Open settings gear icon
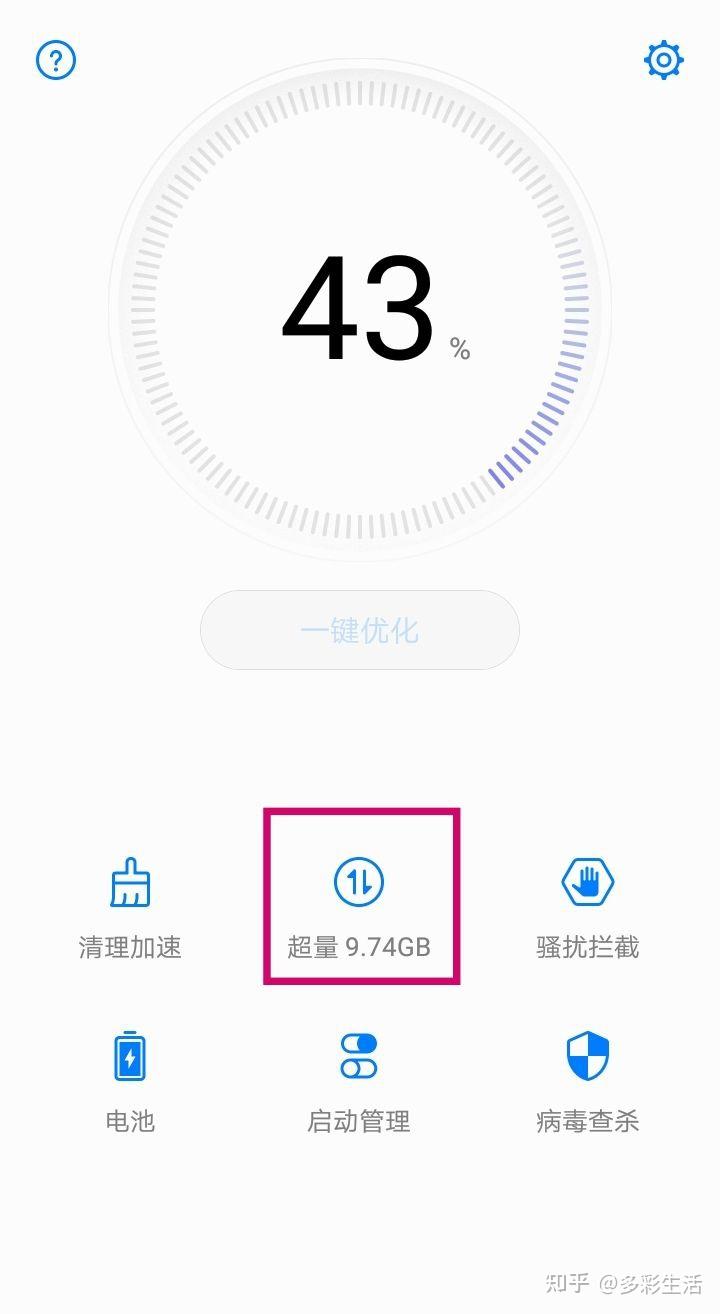The width and height of the screenshot is (720, 1314). (663, 61)
